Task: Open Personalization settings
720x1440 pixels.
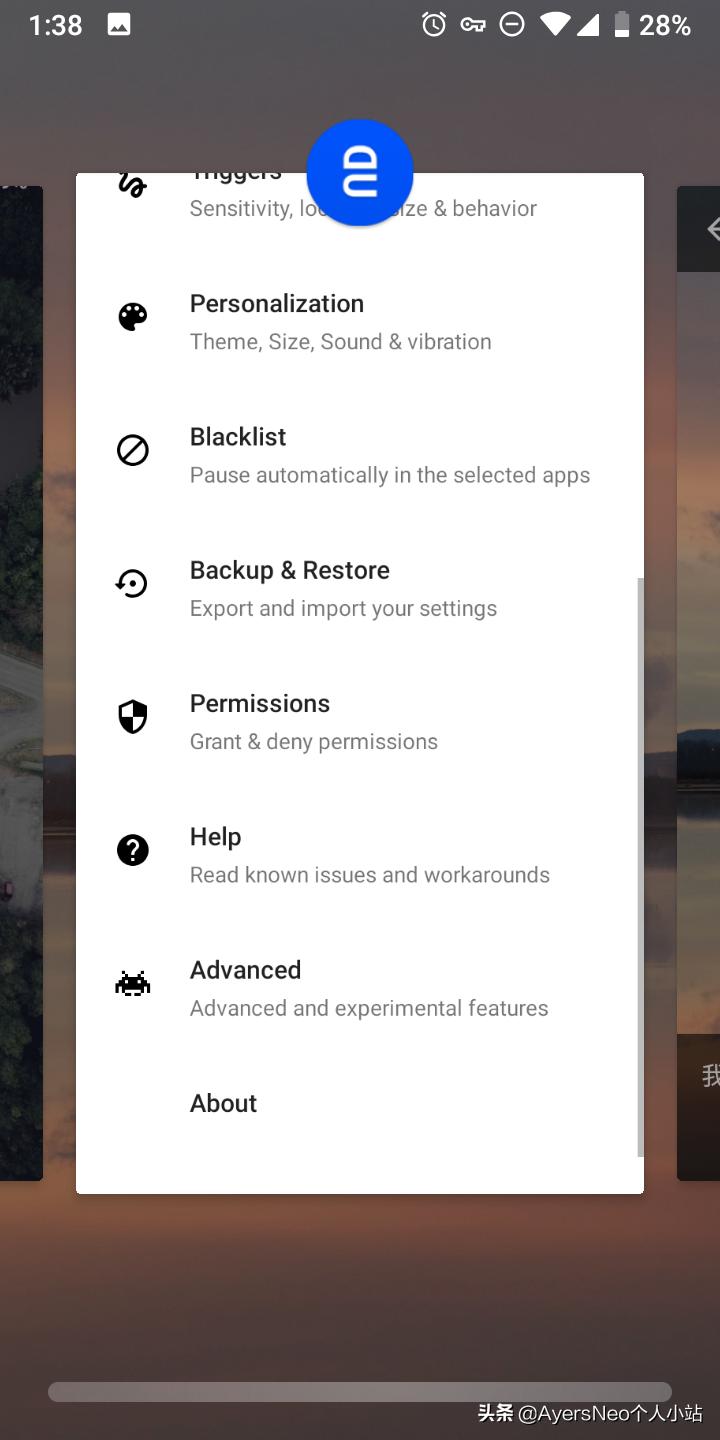Action: [340, 322]
